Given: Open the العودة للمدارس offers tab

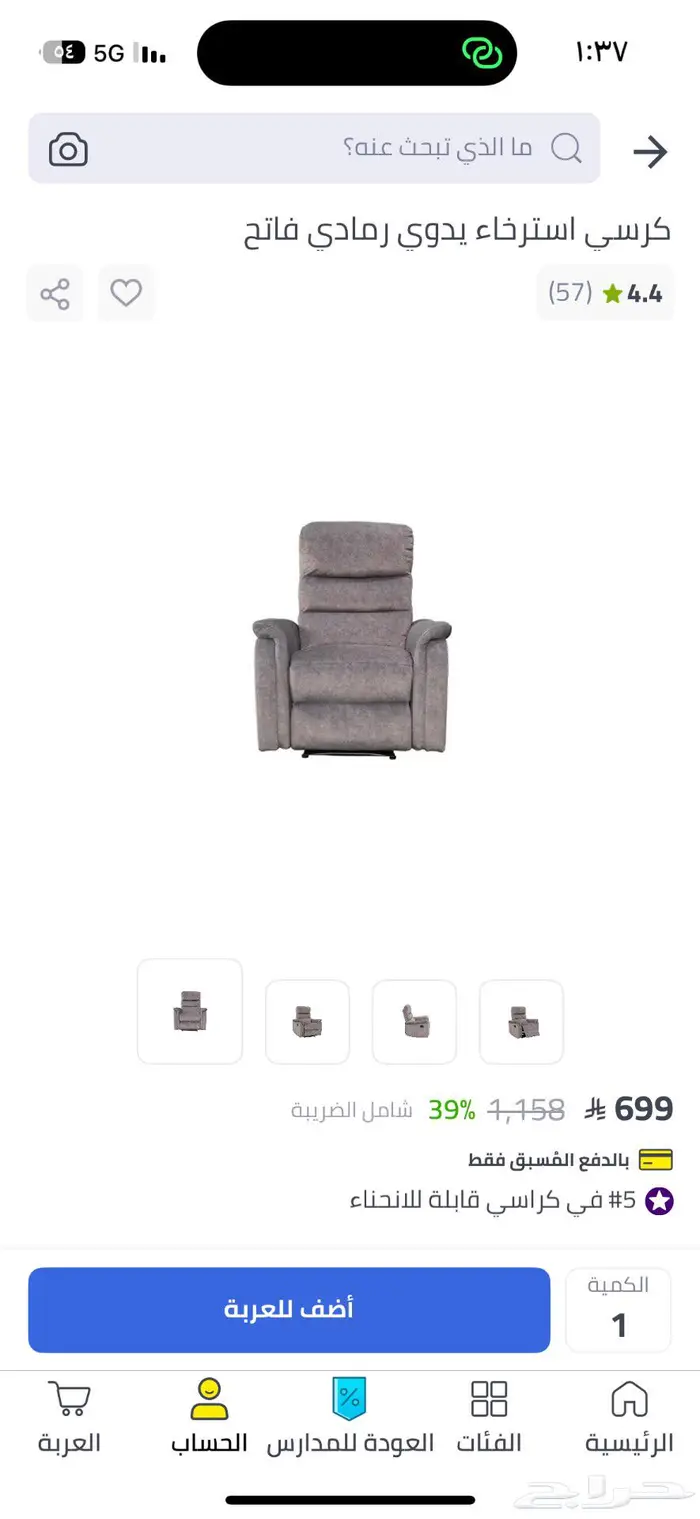Looking at the screenshot, I should (350, 1417).
